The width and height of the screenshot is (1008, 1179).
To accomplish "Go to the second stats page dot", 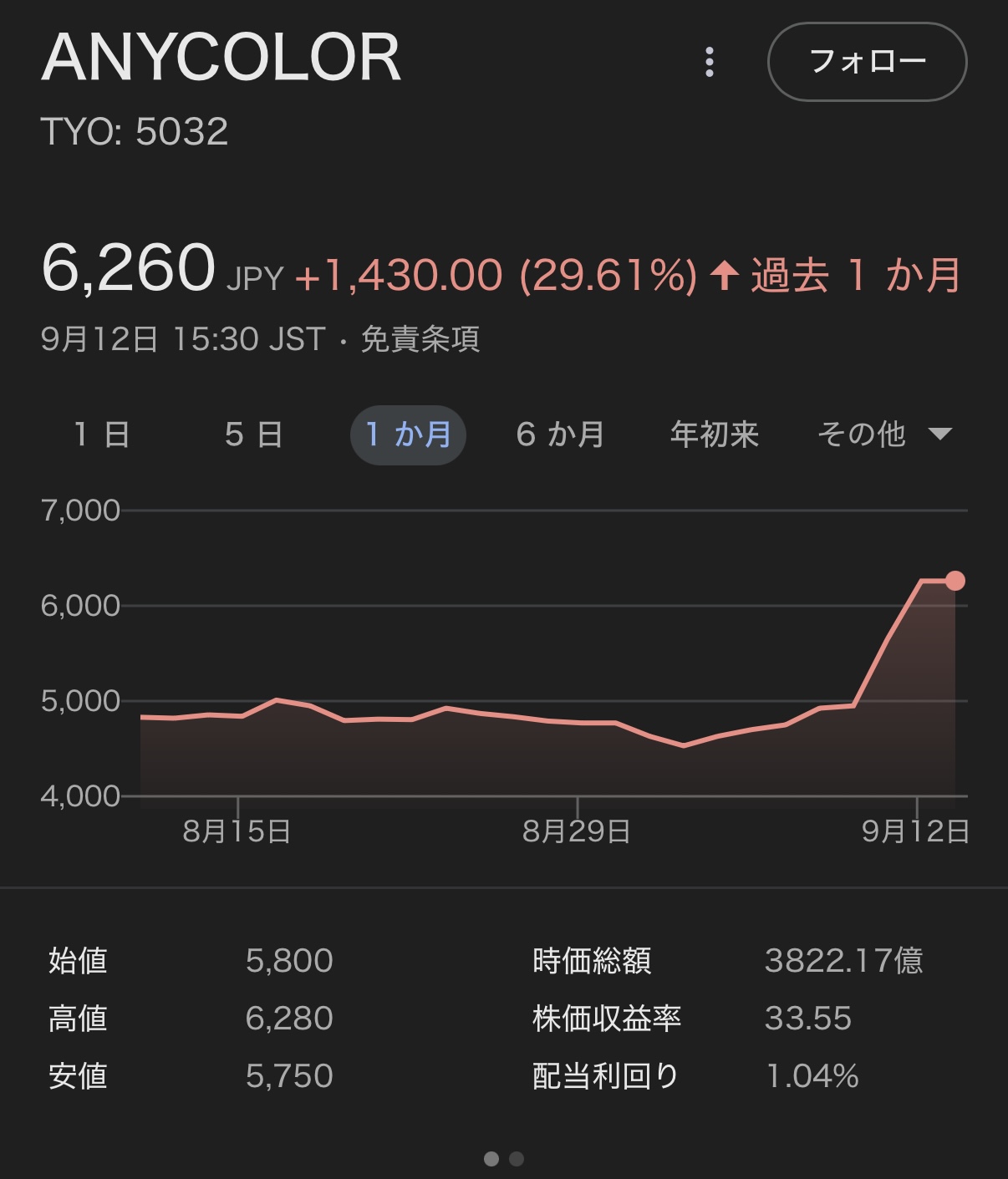I will 517,1159.
